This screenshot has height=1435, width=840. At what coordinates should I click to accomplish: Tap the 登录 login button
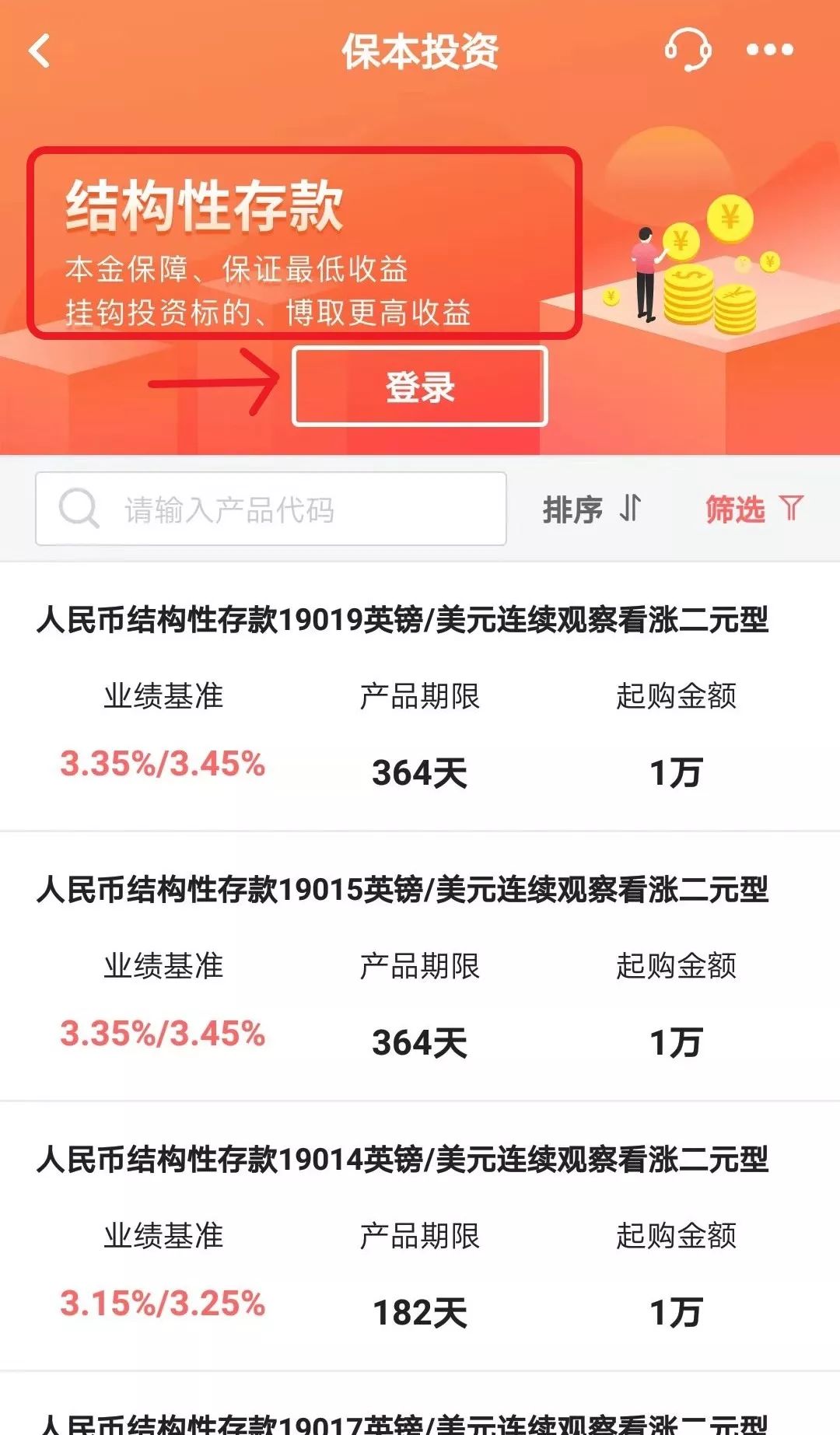[x=420, y=387]
